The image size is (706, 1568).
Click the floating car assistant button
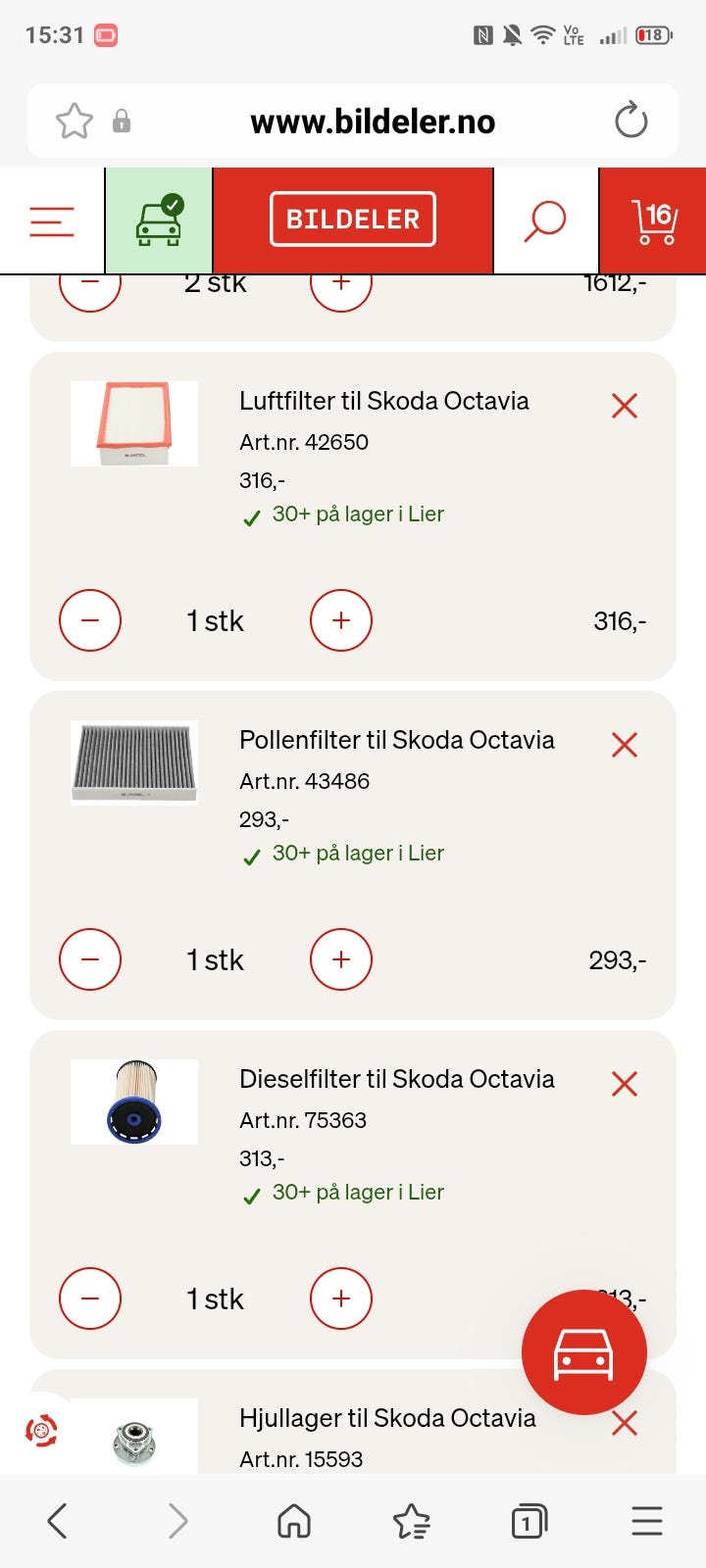click(582, 1351)
